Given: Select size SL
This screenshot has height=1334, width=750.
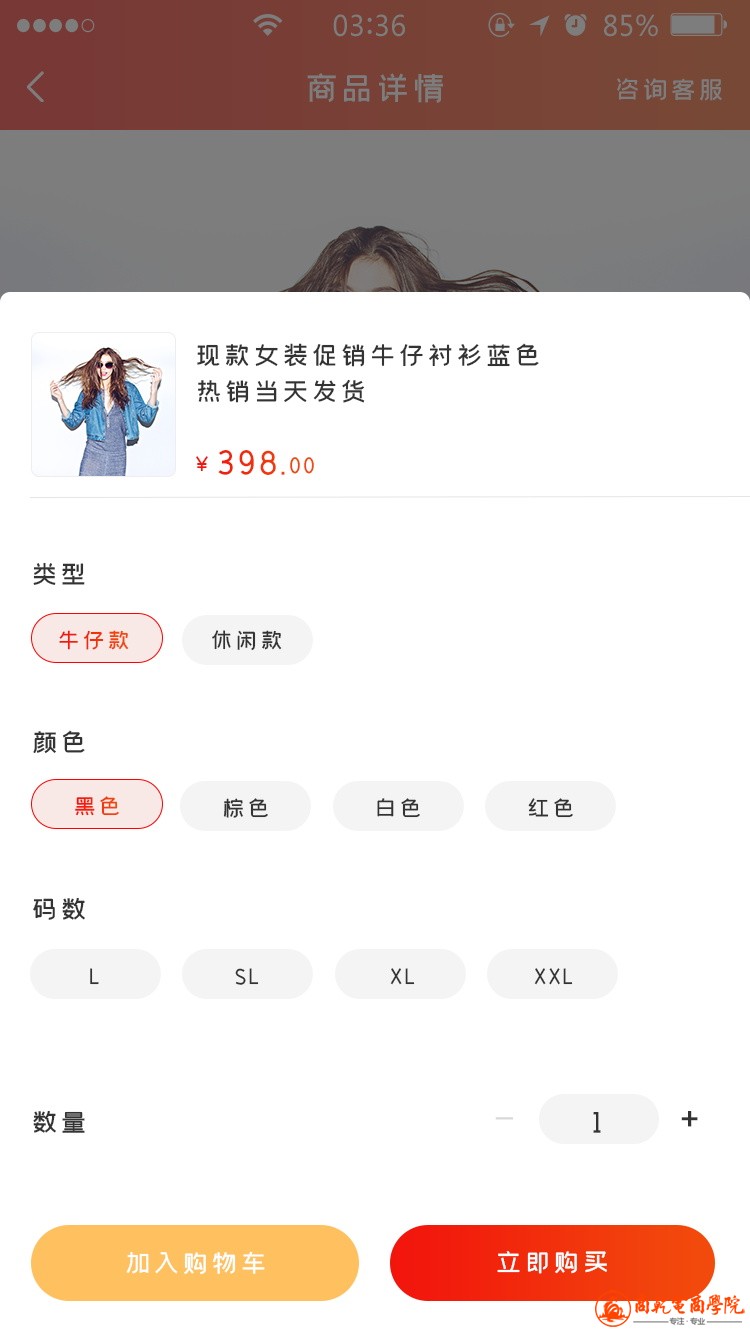Looking at the screenshot, I should click(247, 975).
